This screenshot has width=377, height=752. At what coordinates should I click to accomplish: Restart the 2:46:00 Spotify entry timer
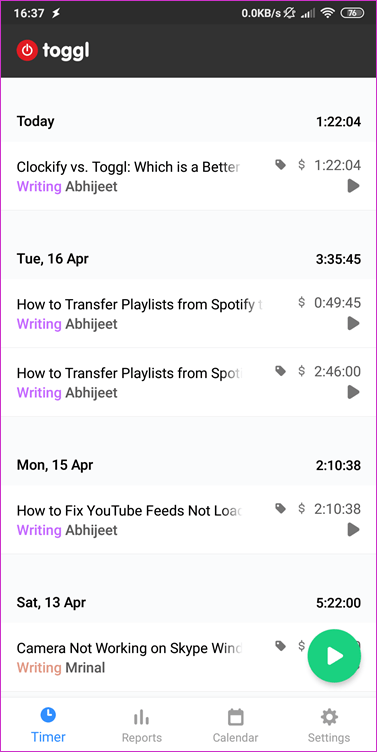pos(353,392)
